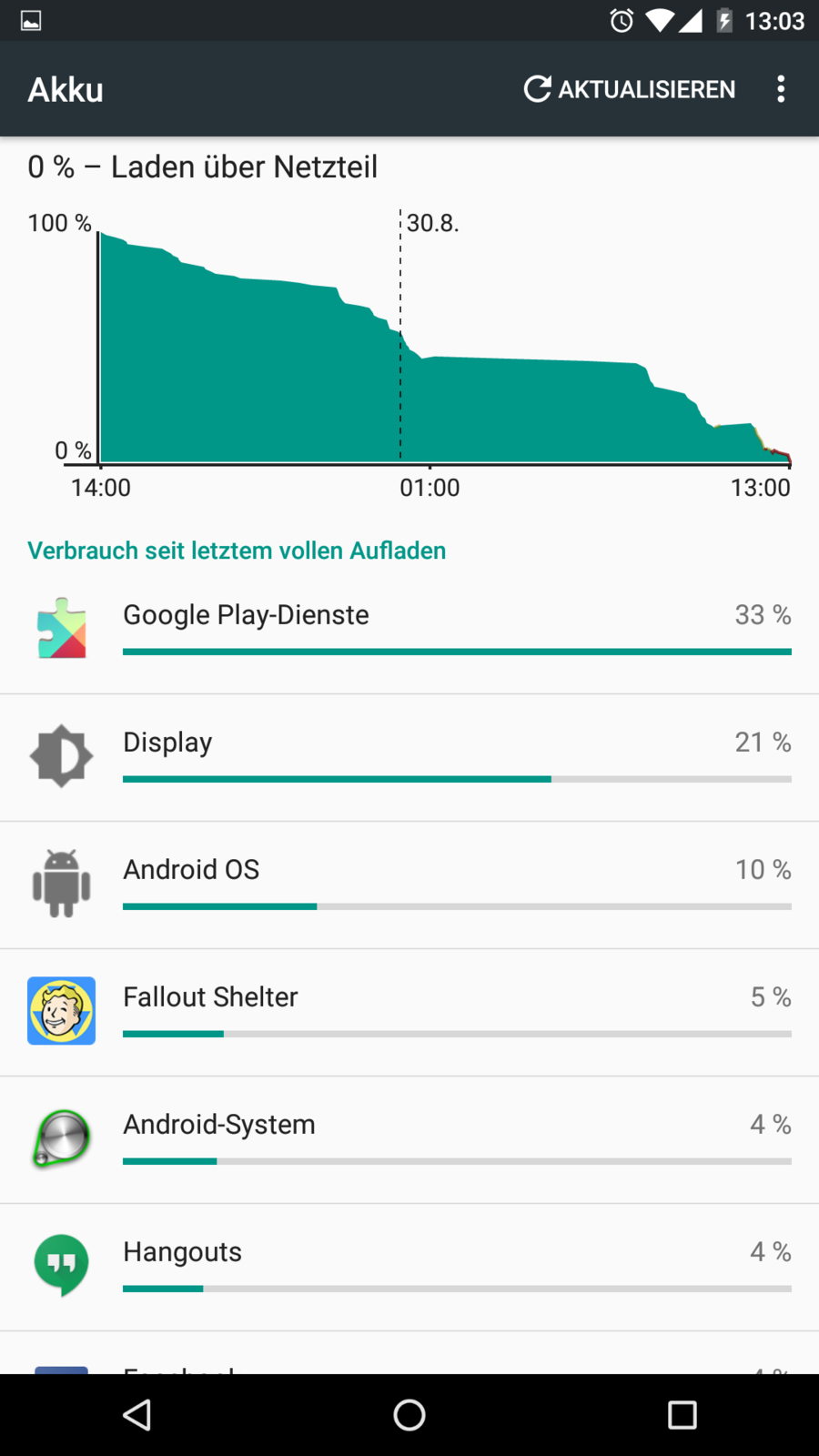Viewport: 819px width, 1456px height.
Task: Refresh battery stats with Aktualisieren
Action: pos(630,89)
